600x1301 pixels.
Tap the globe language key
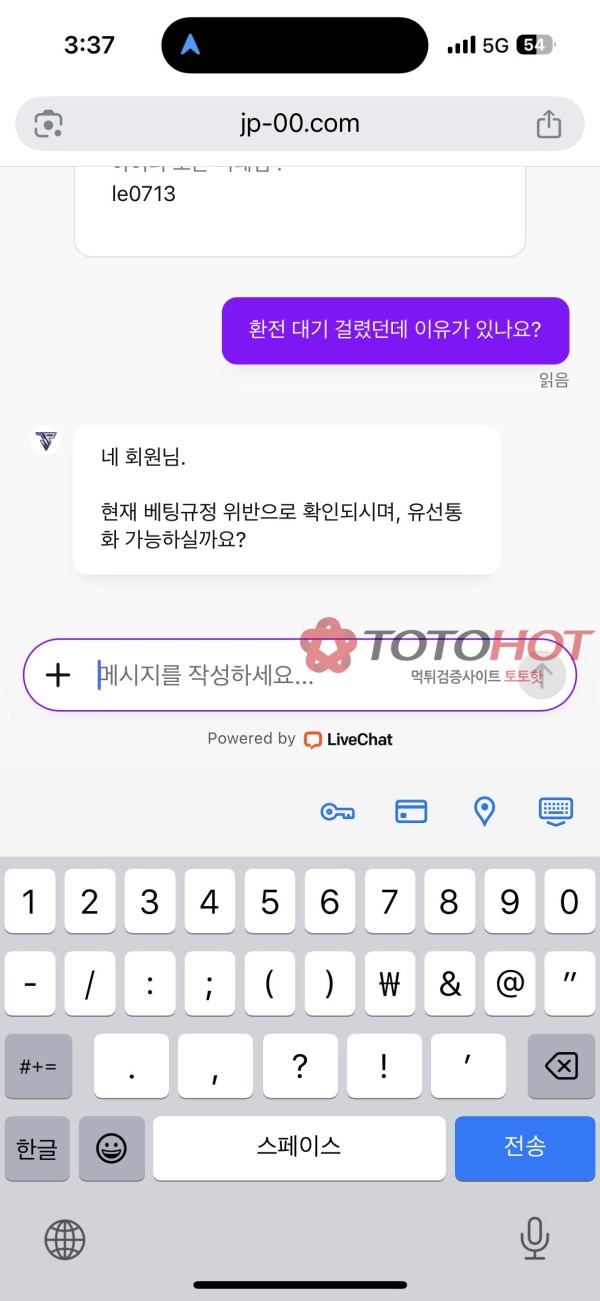pyautogui.click(x=65, y=1240)
